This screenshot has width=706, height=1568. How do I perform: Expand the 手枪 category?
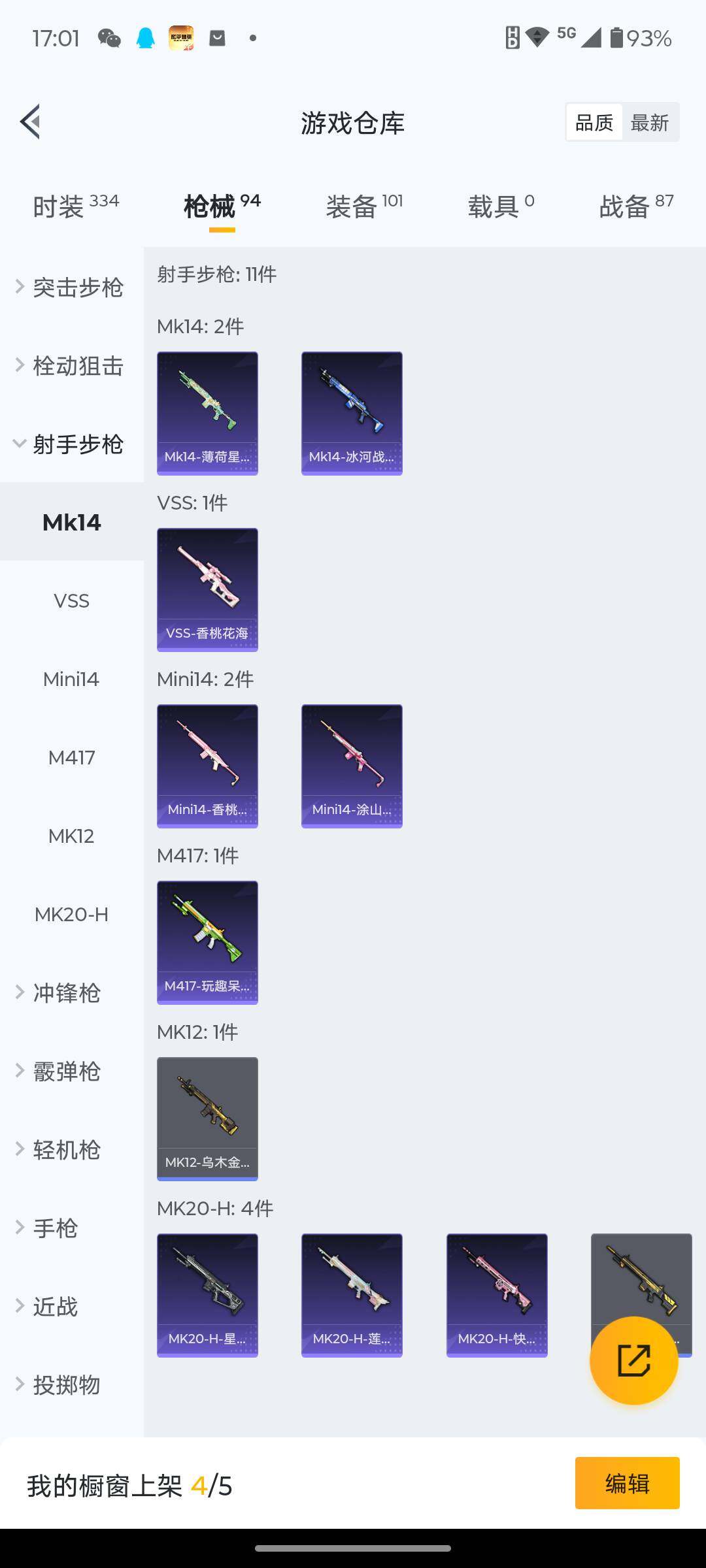[x=56, y=1228]
